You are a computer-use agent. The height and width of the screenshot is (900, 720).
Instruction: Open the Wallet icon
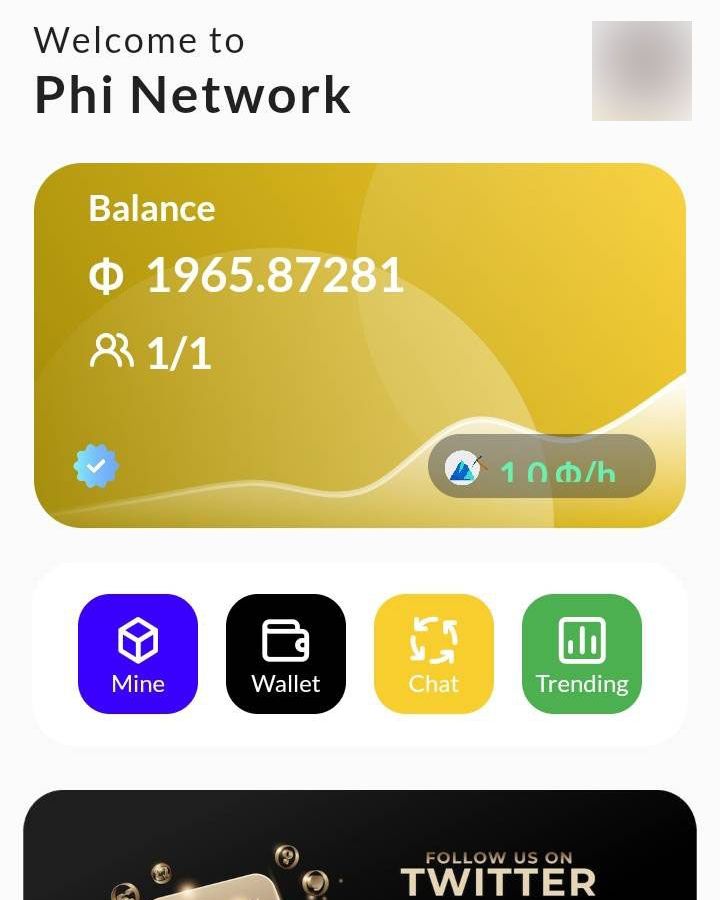click(x=285, y=638)
